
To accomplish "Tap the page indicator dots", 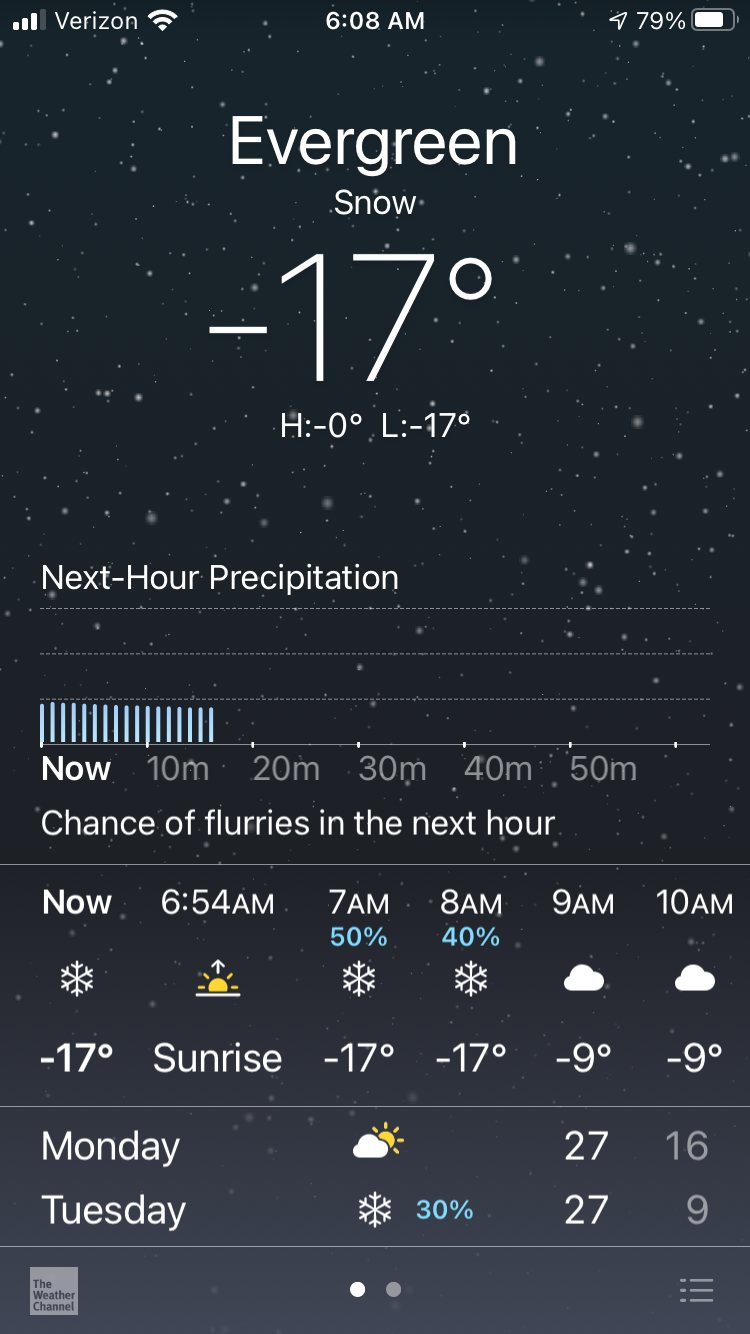I will tap(375, 1290).
